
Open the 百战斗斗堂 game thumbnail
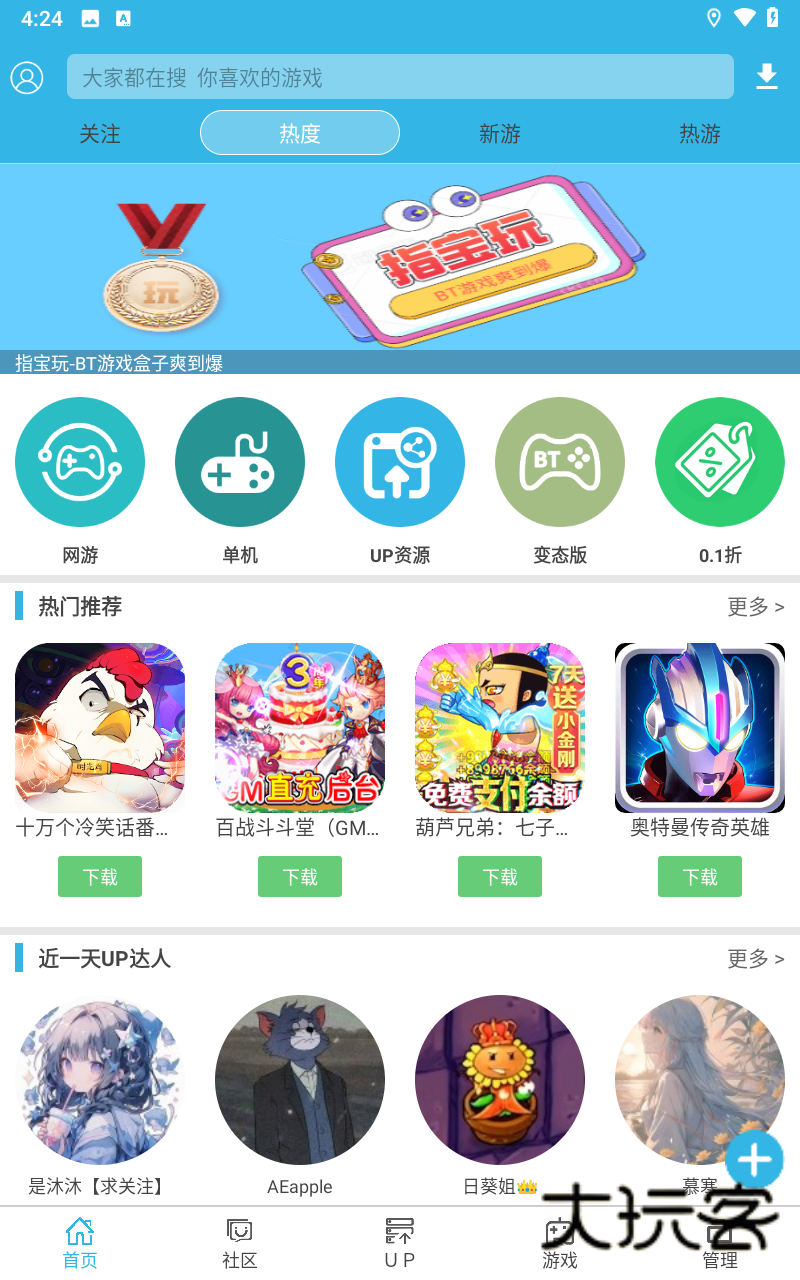point(300,727)
